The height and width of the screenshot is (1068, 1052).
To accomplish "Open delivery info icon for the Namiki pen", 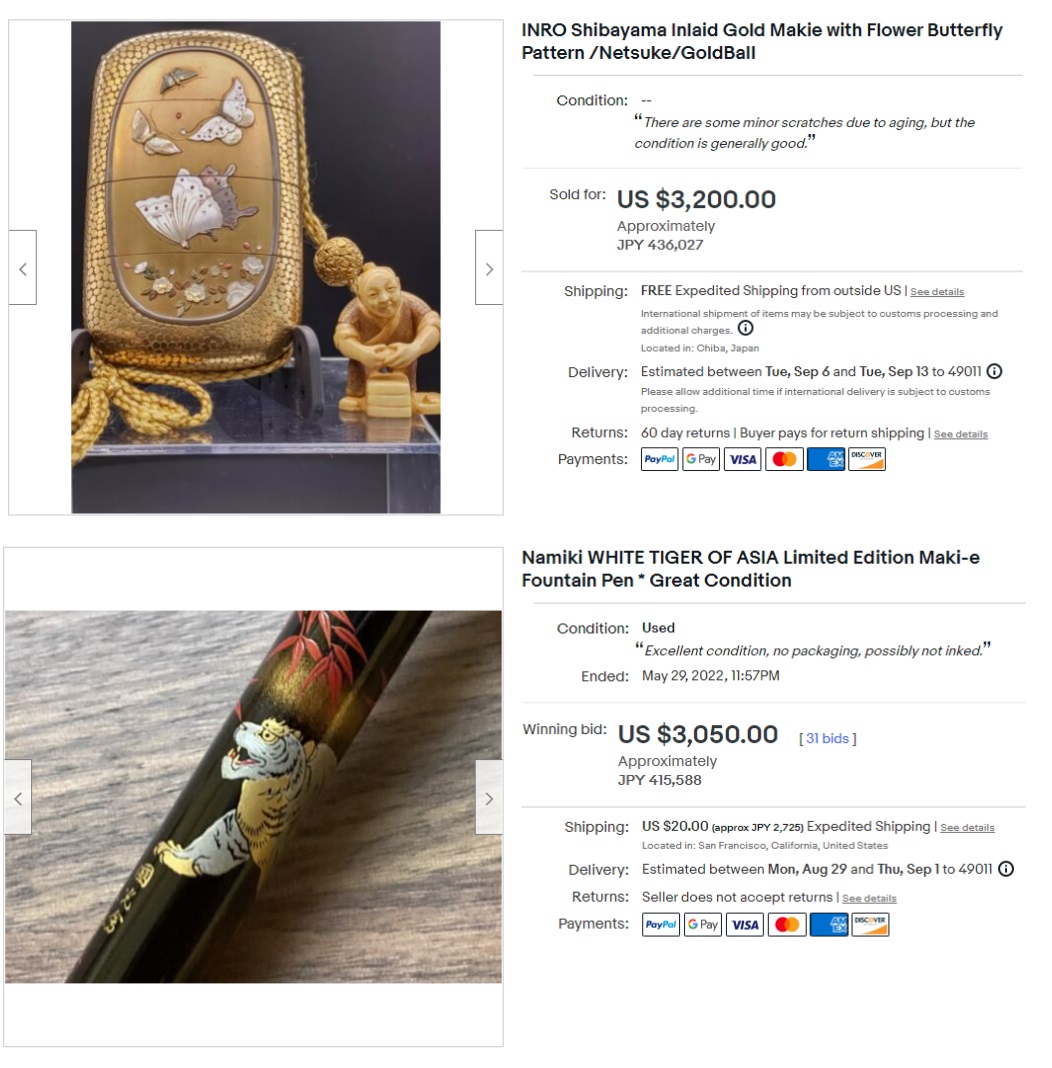I will (x=1006, y=869).
